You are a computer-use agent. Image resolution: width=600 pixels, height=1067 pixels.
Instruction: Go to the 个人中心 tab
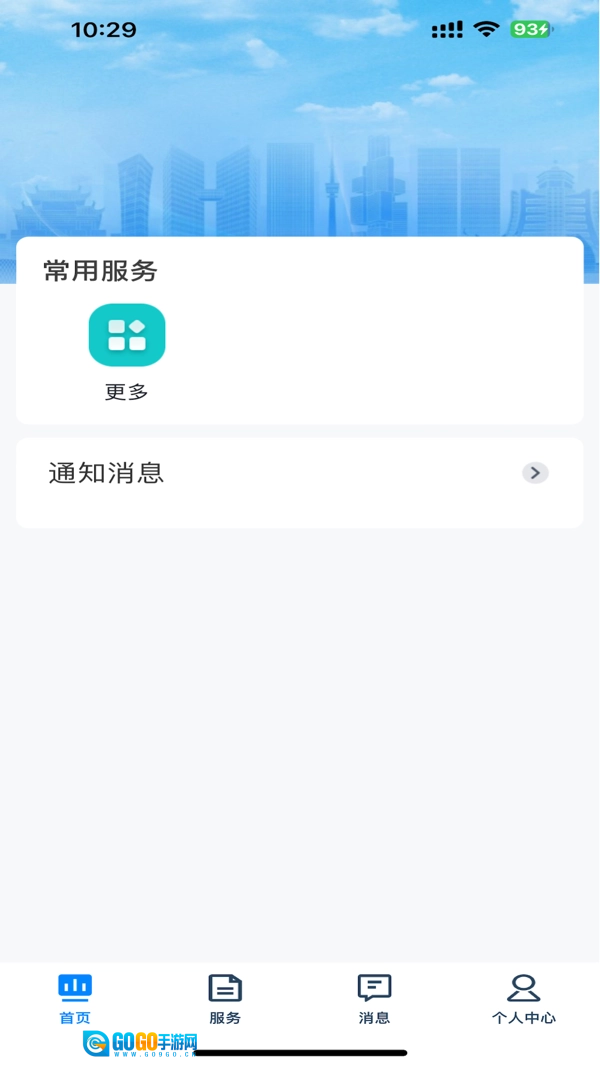(x=523, y=998)
